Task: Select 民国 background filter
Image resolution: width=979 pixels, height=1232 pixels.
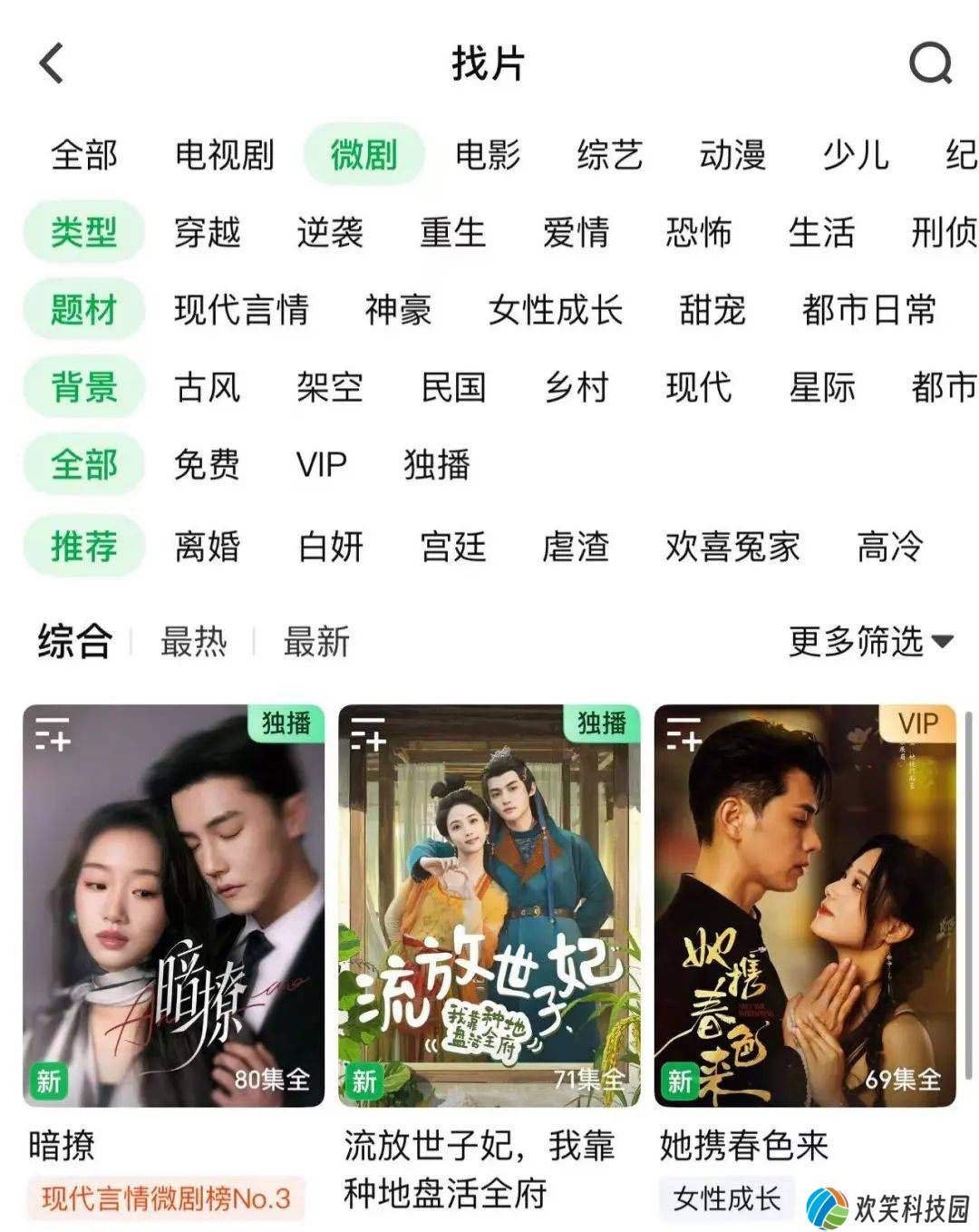Action: (x=452, y=388)
